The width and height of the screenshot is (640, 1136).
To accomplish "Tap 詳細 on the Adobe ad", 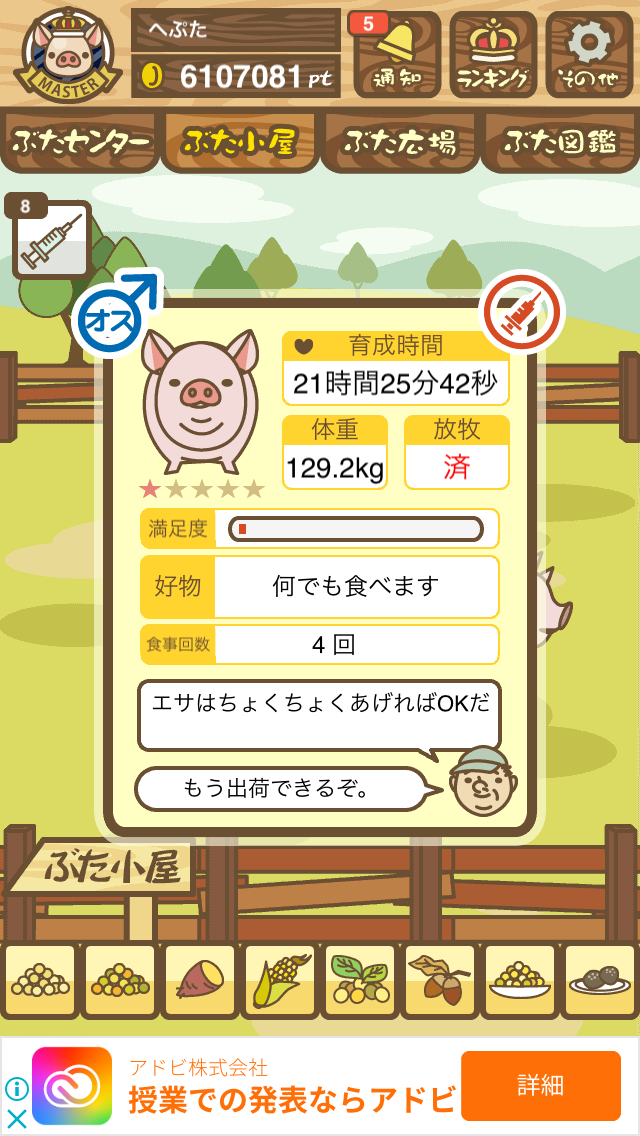I will pyautogui.click(x=541, y=1085).
